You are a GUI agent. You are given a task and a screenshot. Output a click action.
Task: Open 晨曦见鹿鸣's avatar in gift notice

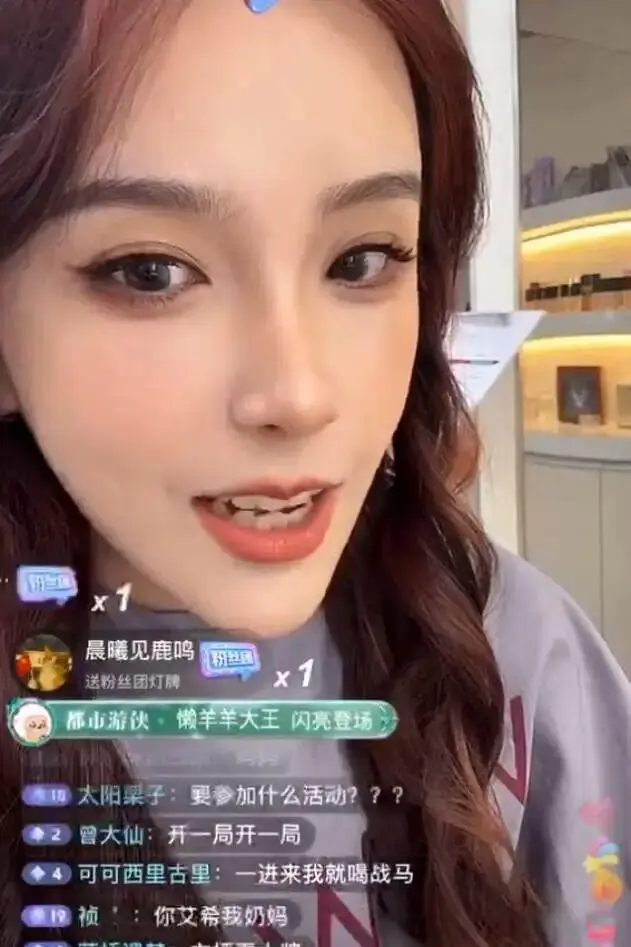click(x=42, y=663)
